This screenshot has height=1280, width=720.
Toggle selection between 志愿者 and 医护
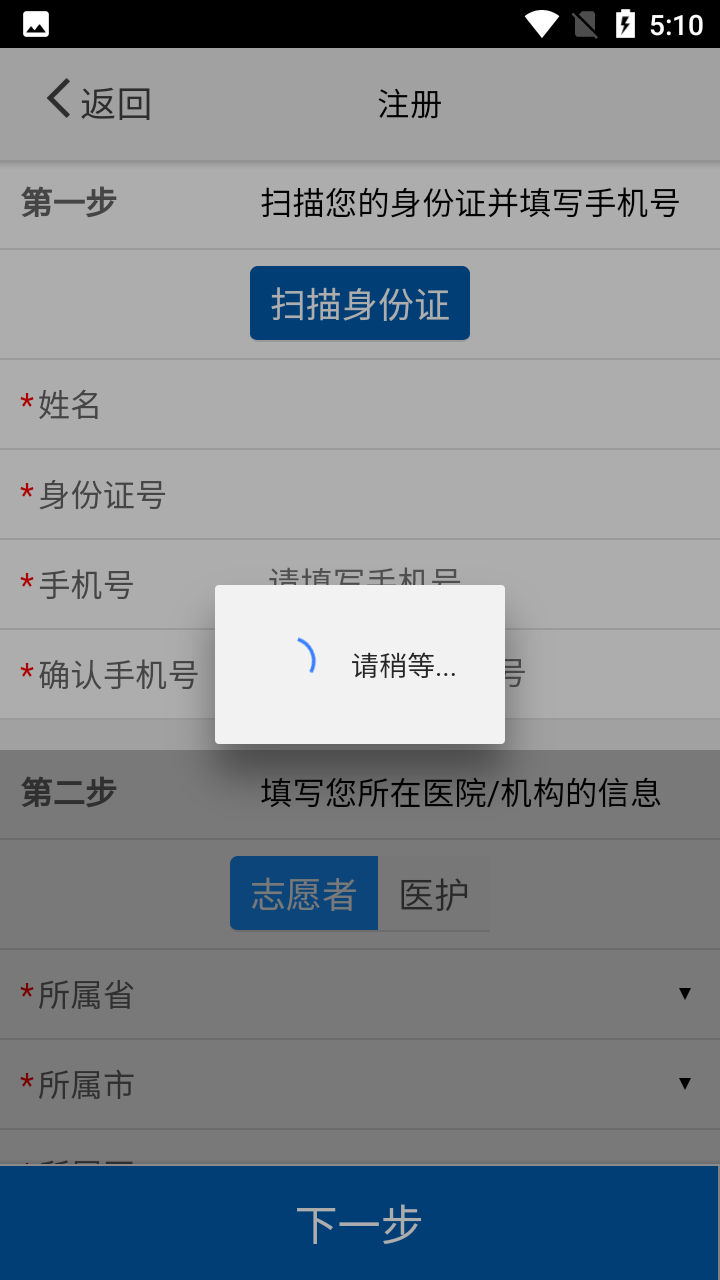click(360, 893)
